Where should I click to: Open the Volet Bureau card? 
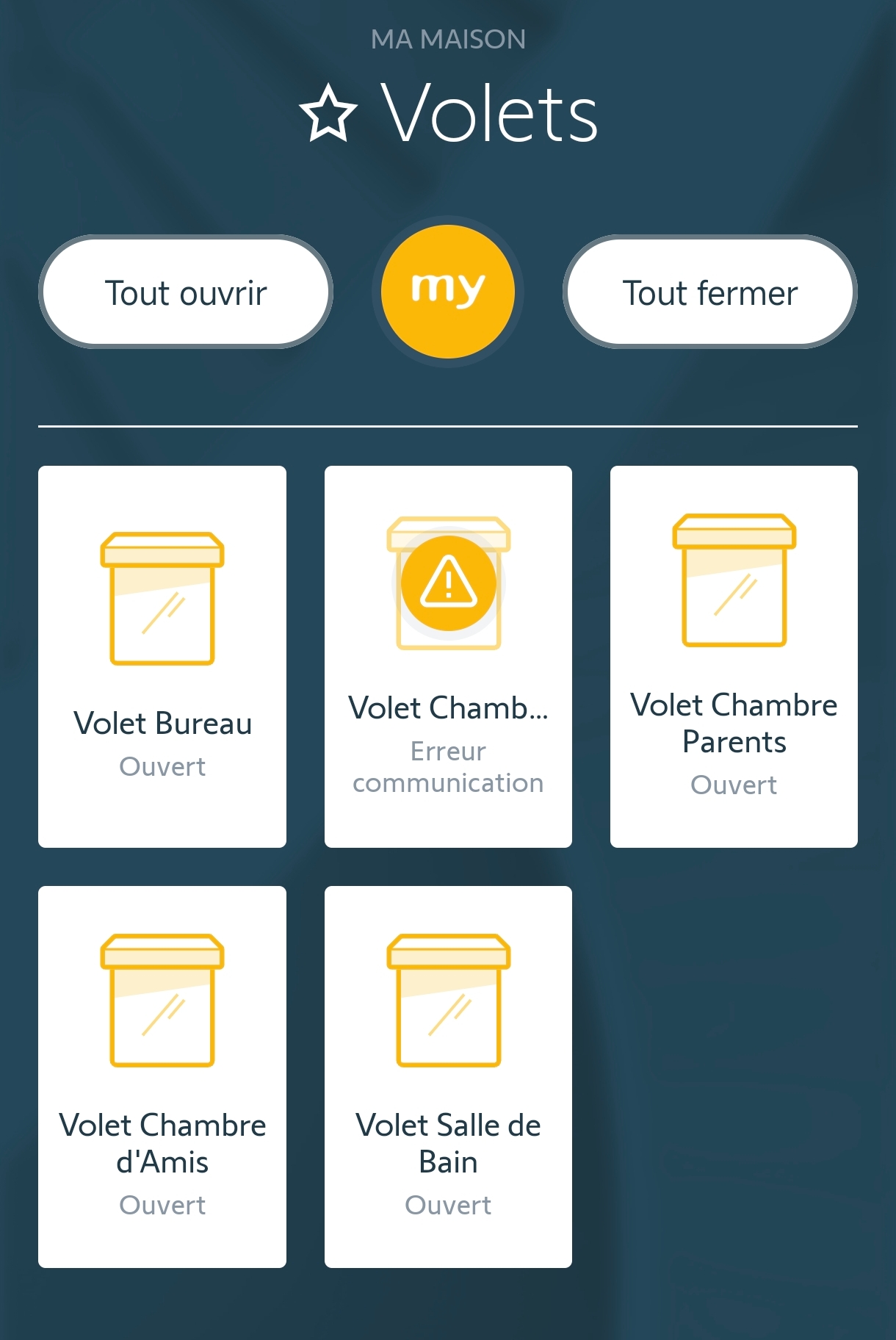point(162,656)
